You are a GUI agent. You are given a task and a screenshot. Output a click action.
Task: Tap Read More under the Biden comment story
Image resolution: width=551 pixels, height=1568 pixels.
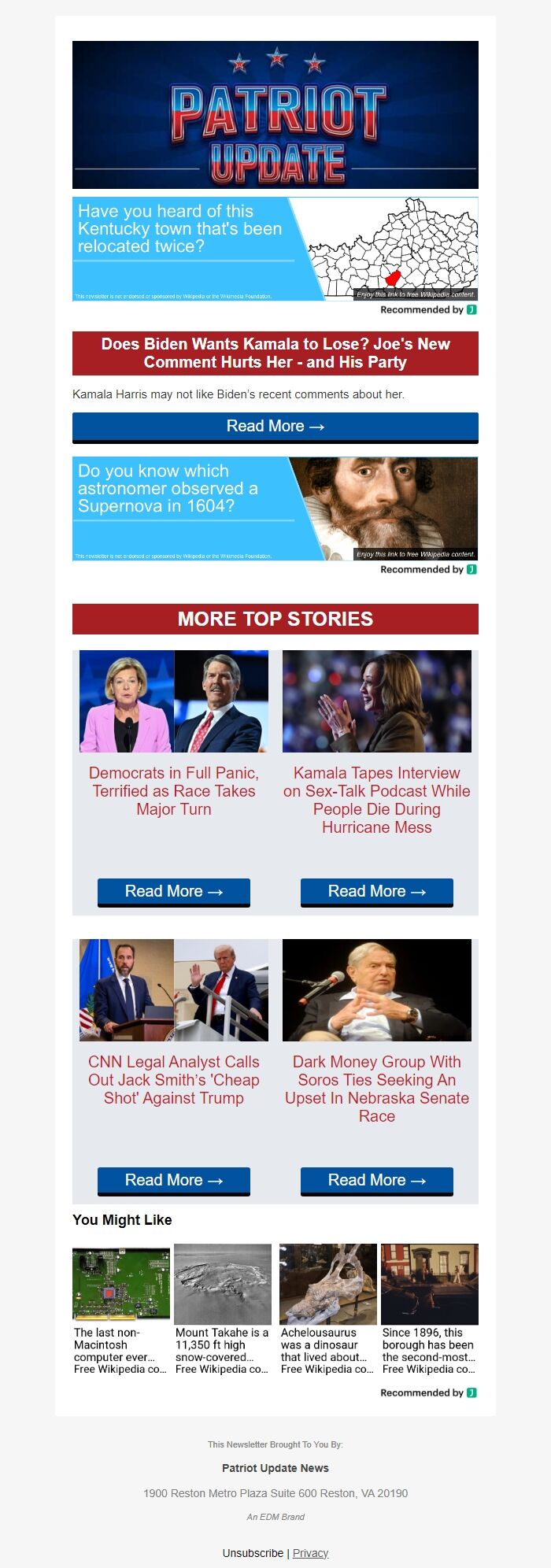(x=275, y=427)
